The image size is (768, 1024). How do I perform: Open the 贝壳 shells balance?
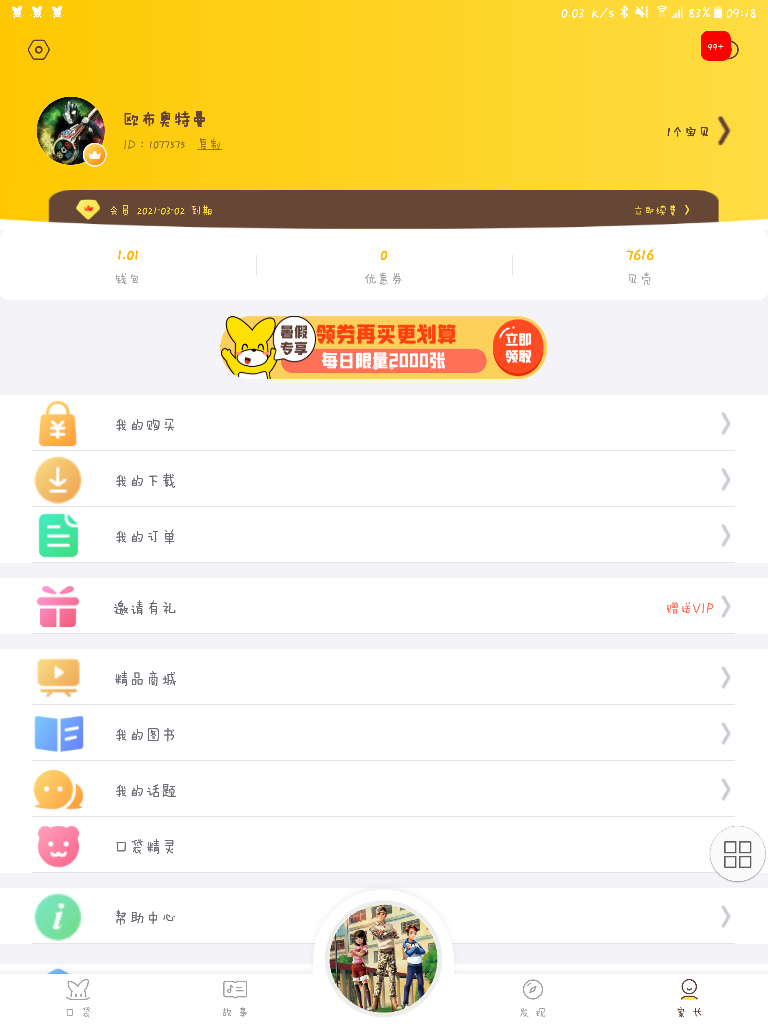pos(640,266)
